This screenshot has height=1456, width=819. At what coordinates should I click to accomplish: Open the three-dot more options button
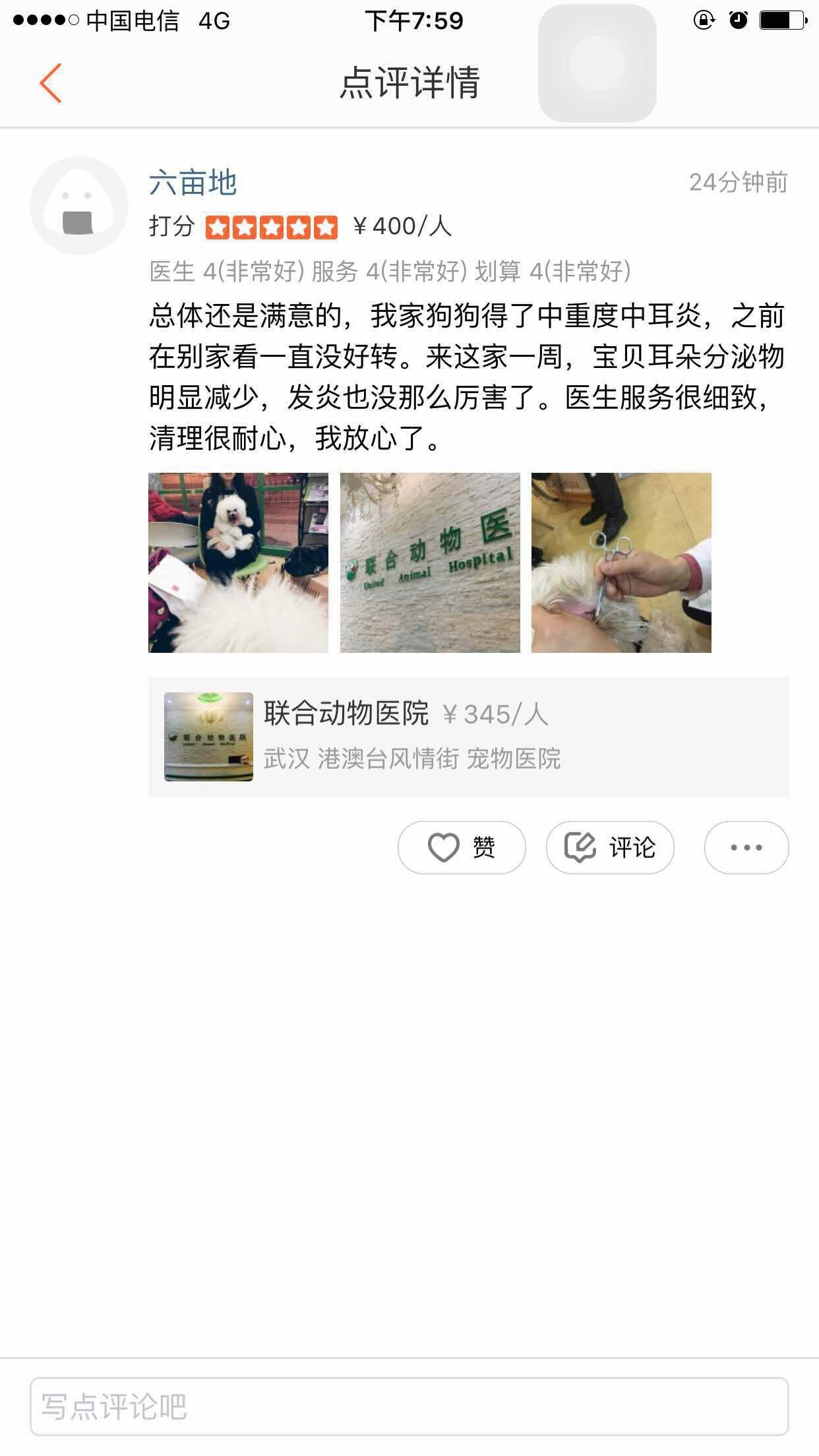click(x=746, y=847)
